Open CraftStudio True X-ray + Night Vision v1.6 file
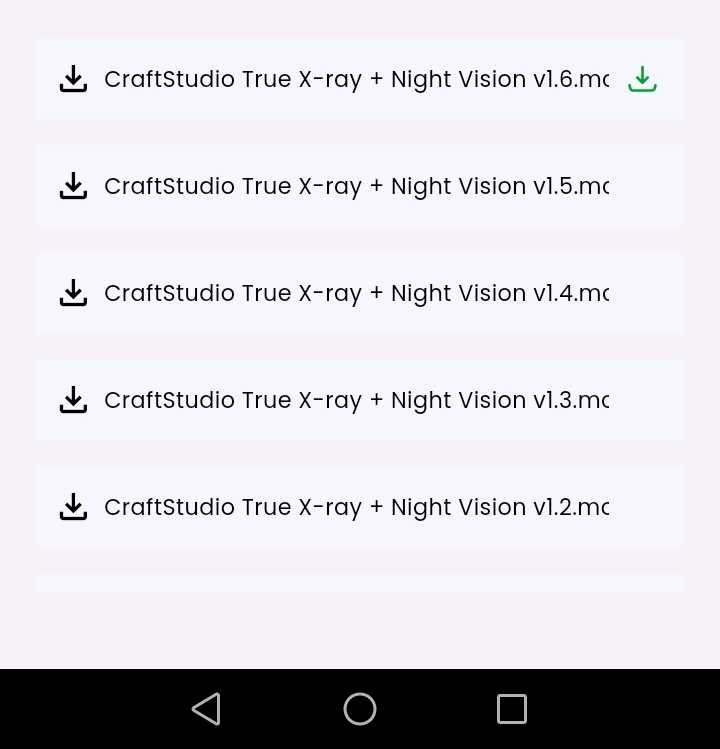720x749 pixels. coord(356,80)
